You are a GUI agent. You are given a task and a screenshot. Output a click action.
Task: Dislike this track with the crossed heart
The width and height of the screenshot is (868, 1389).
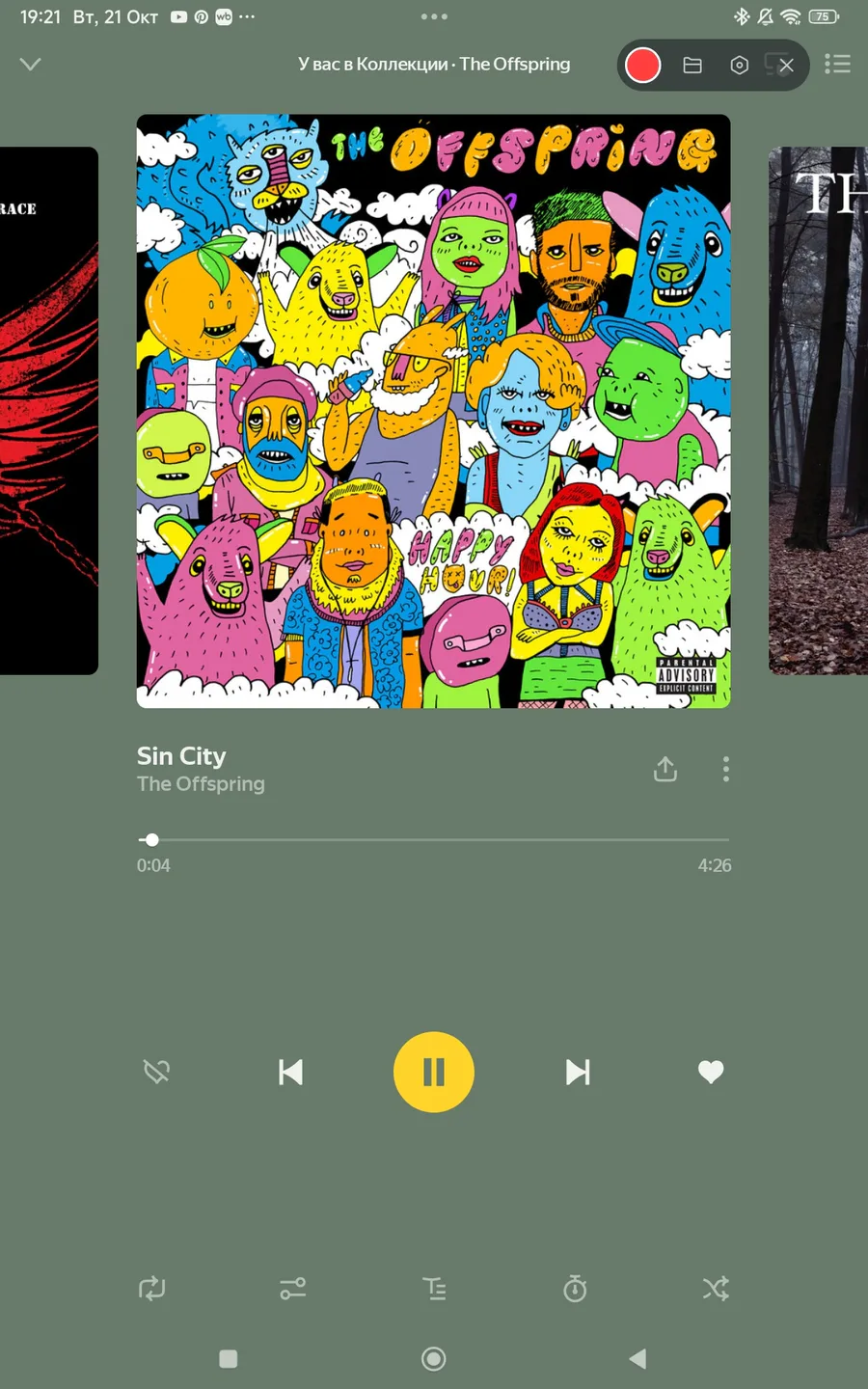coord(156,1072)
